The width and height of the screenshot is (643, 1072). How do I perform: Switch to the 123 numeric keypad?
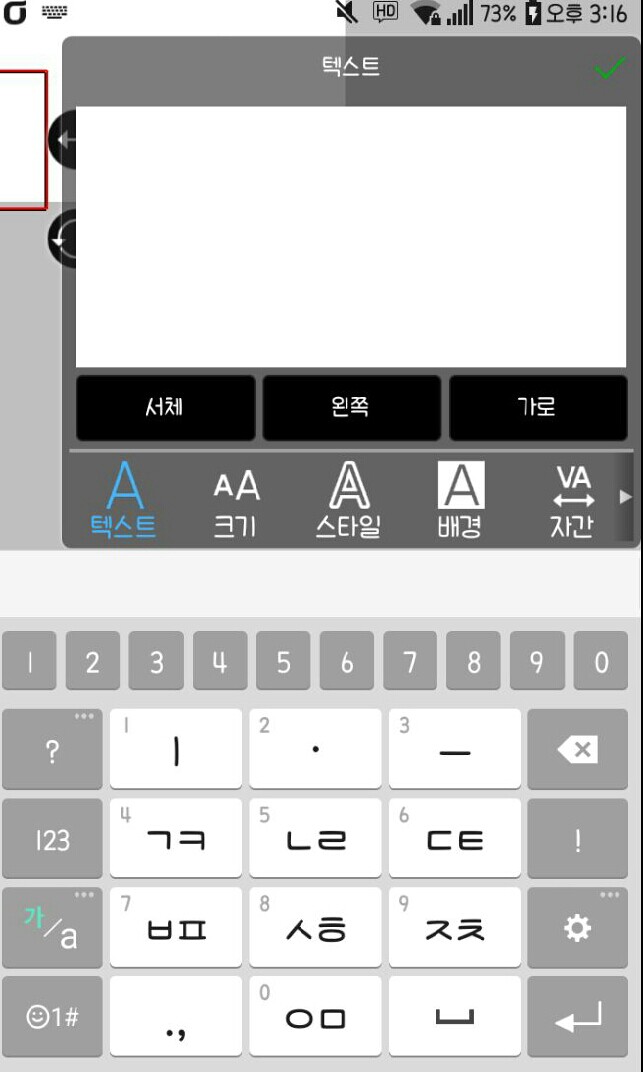52,838
